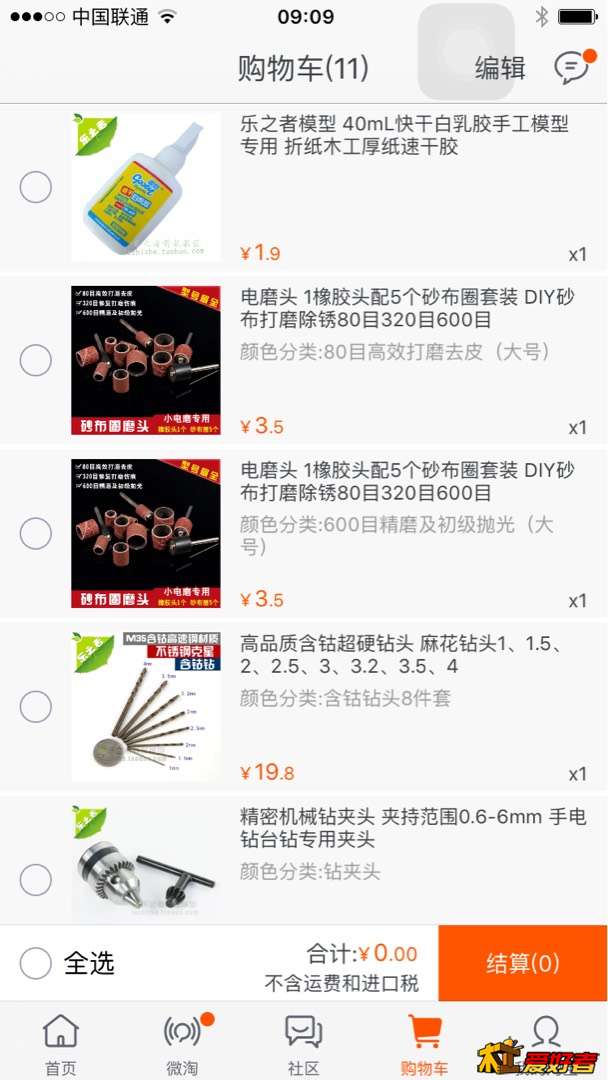Select the 精密机械钻夹头 item checkbox

[x=36, y=880]
